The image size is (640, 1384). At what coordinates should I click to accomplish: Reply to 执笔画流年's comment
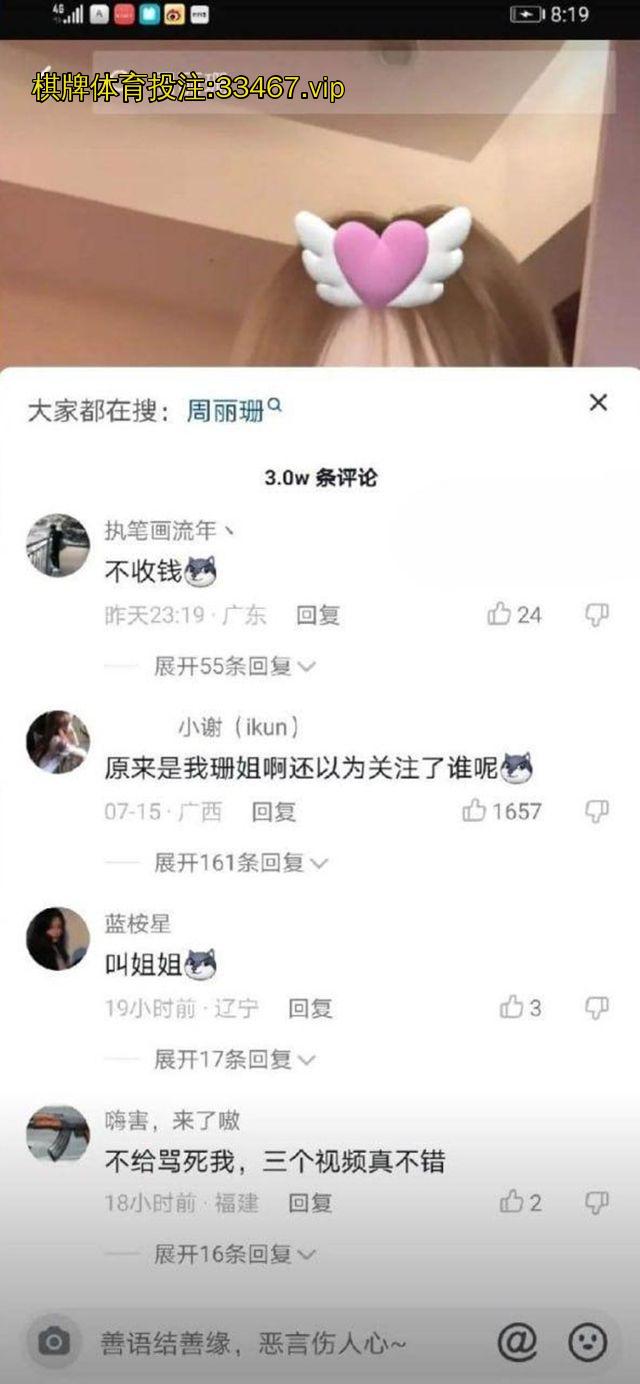click(x=318, y=616)
